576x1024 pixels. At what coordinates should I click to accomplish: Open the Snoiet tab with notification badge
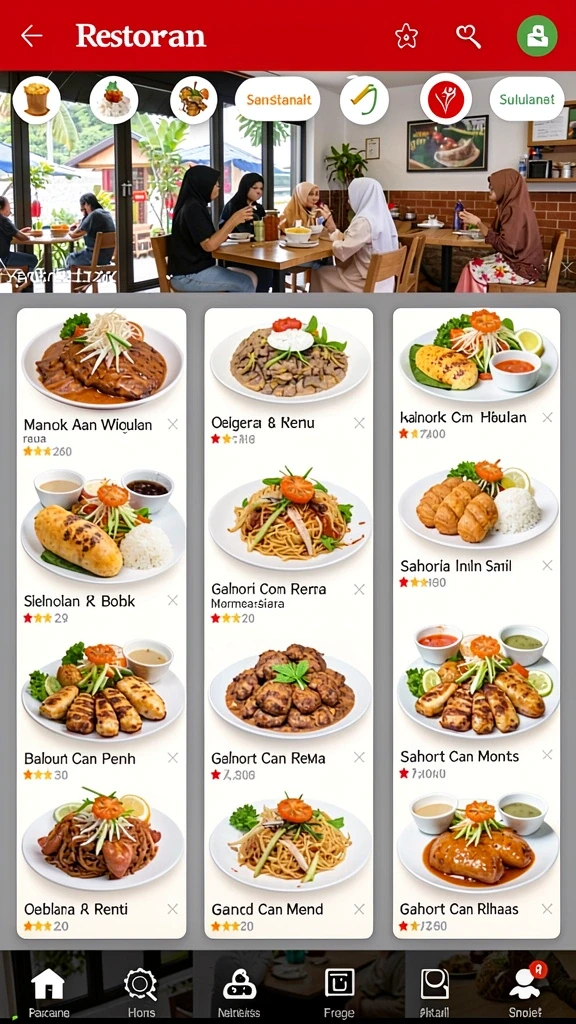[x=526, y=991]
